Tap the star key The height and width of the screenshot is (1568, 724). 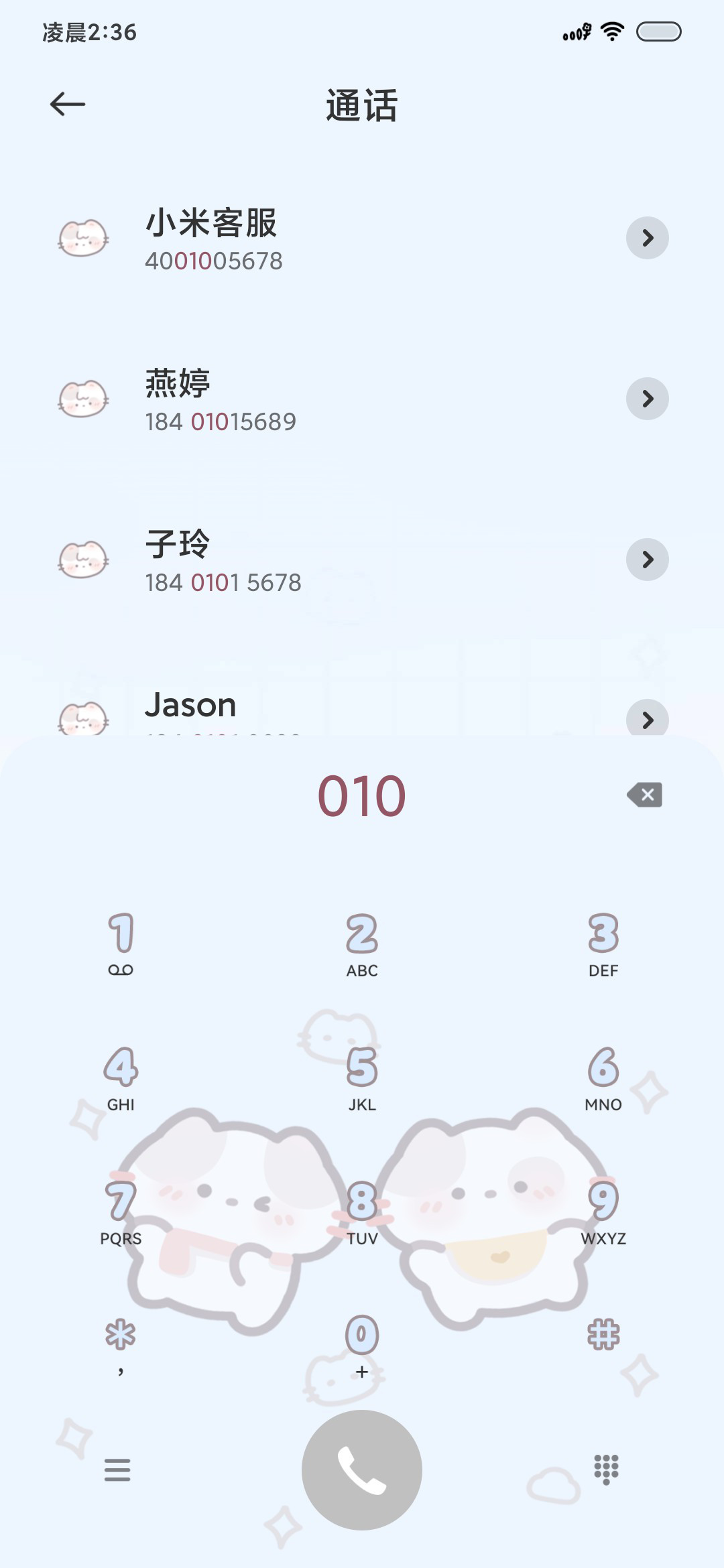click(121, 1346)
